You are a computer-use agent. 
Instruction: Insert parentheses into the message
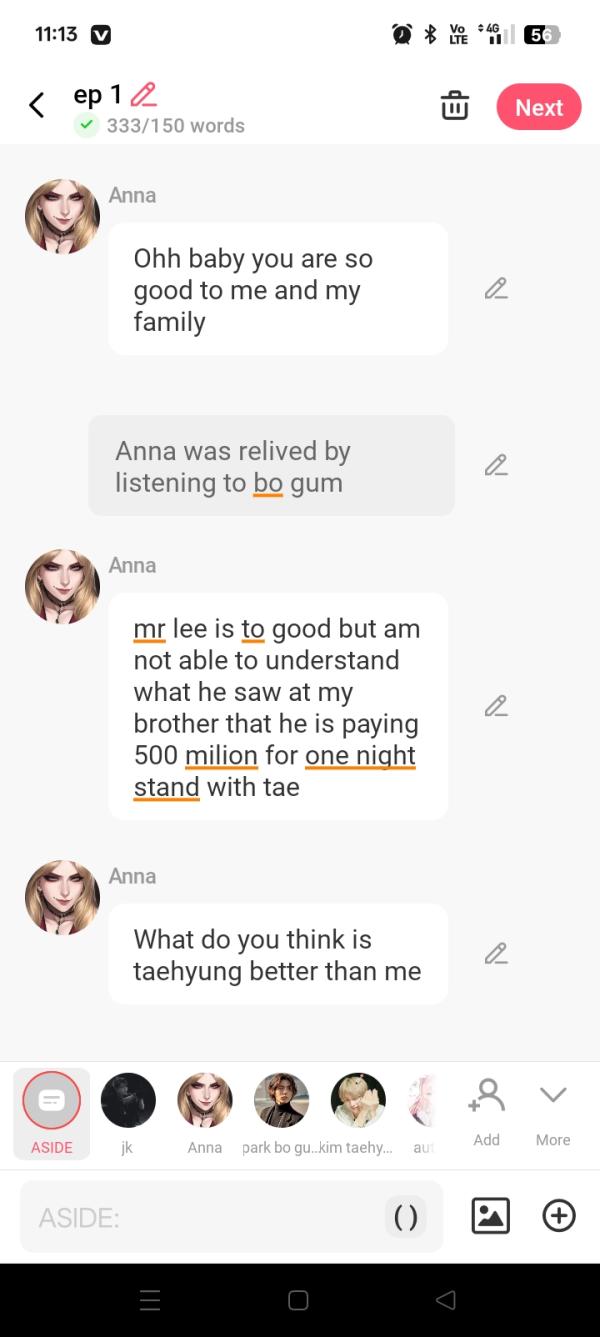click(x=406, y=1217)
